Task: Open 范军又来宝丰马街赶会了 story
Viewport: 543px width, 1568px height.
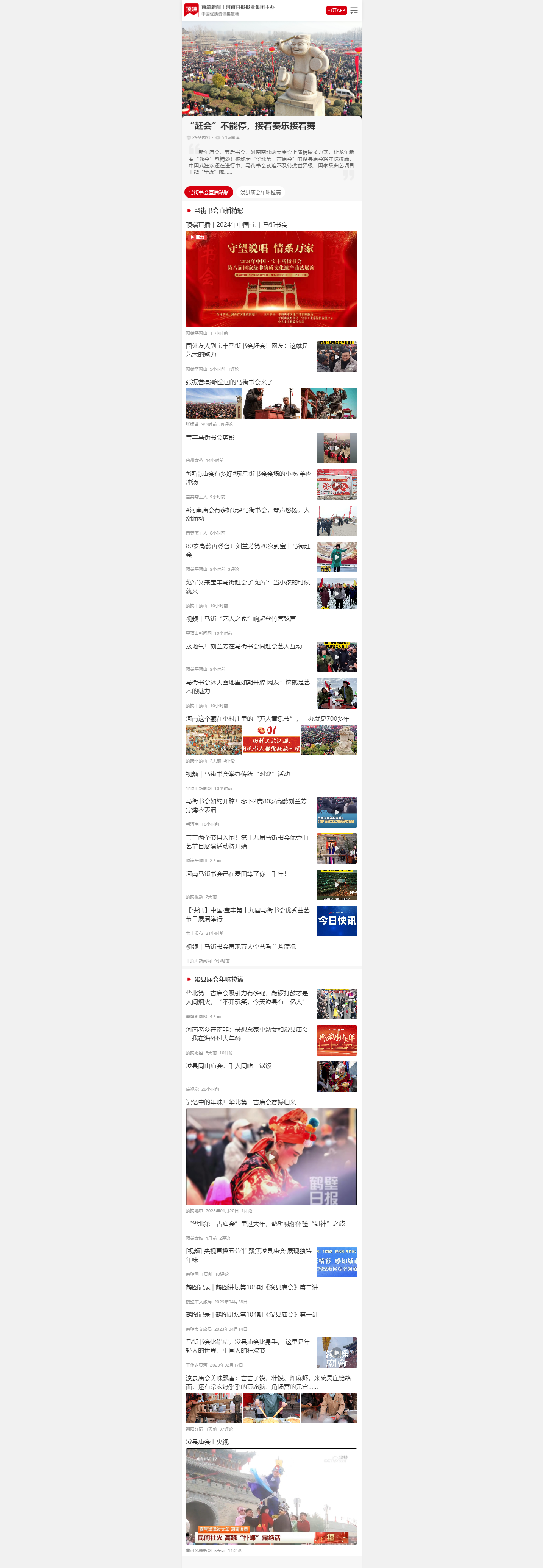Action: [x=248, y=587]
